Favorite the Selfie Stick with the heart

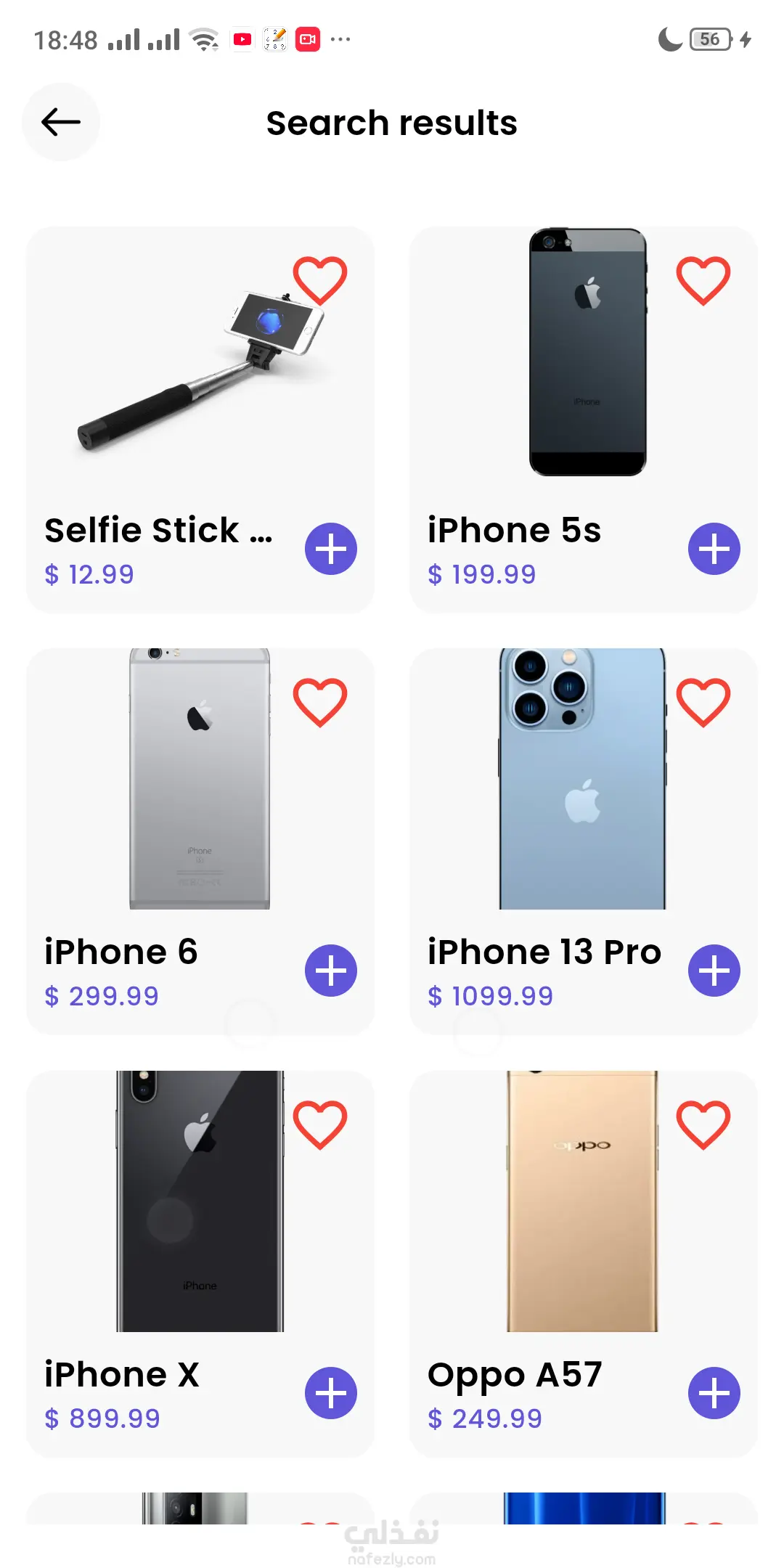[319, 280]
